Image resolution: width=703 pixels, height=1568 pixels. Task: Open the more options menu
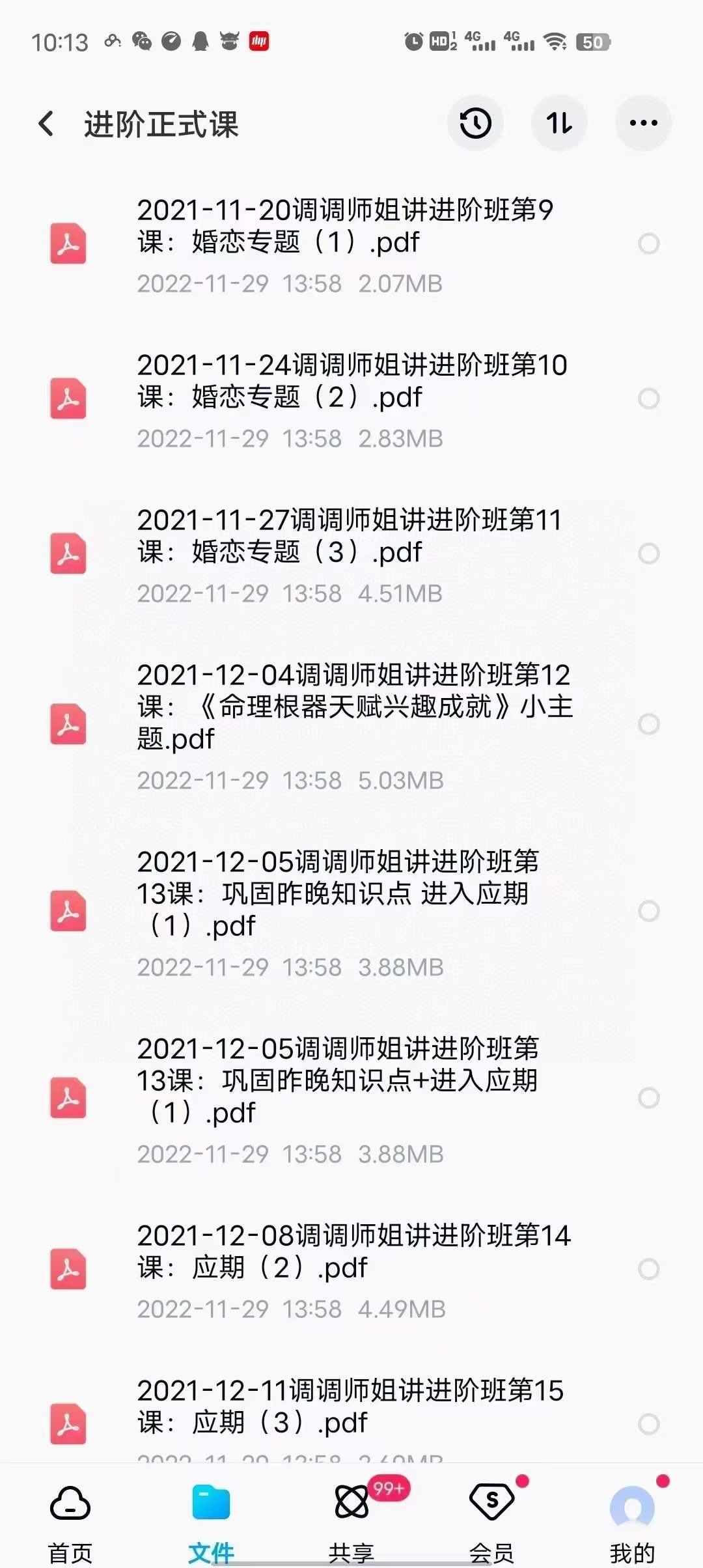pyautogui.click(x=643, y=123)
